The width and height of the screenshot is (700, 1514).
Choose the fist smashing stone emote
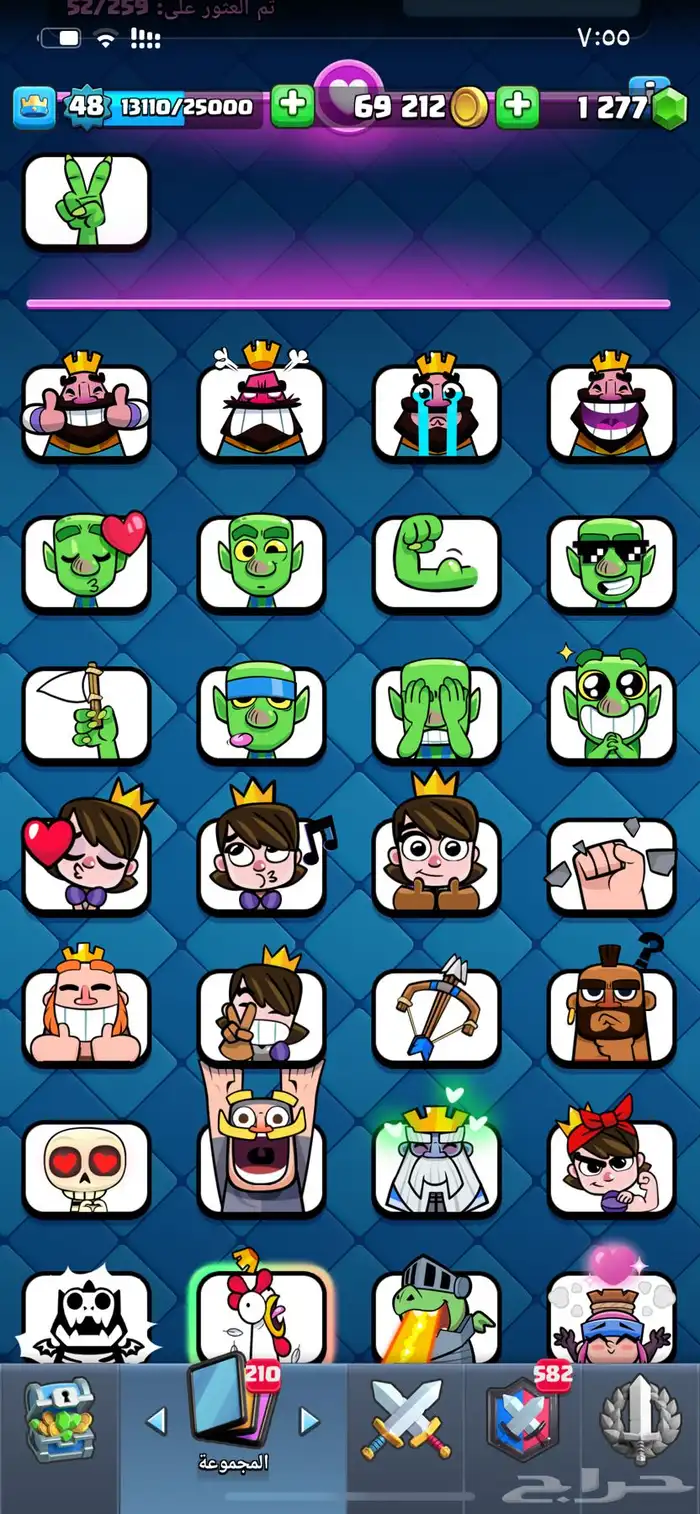pos(611,864)
